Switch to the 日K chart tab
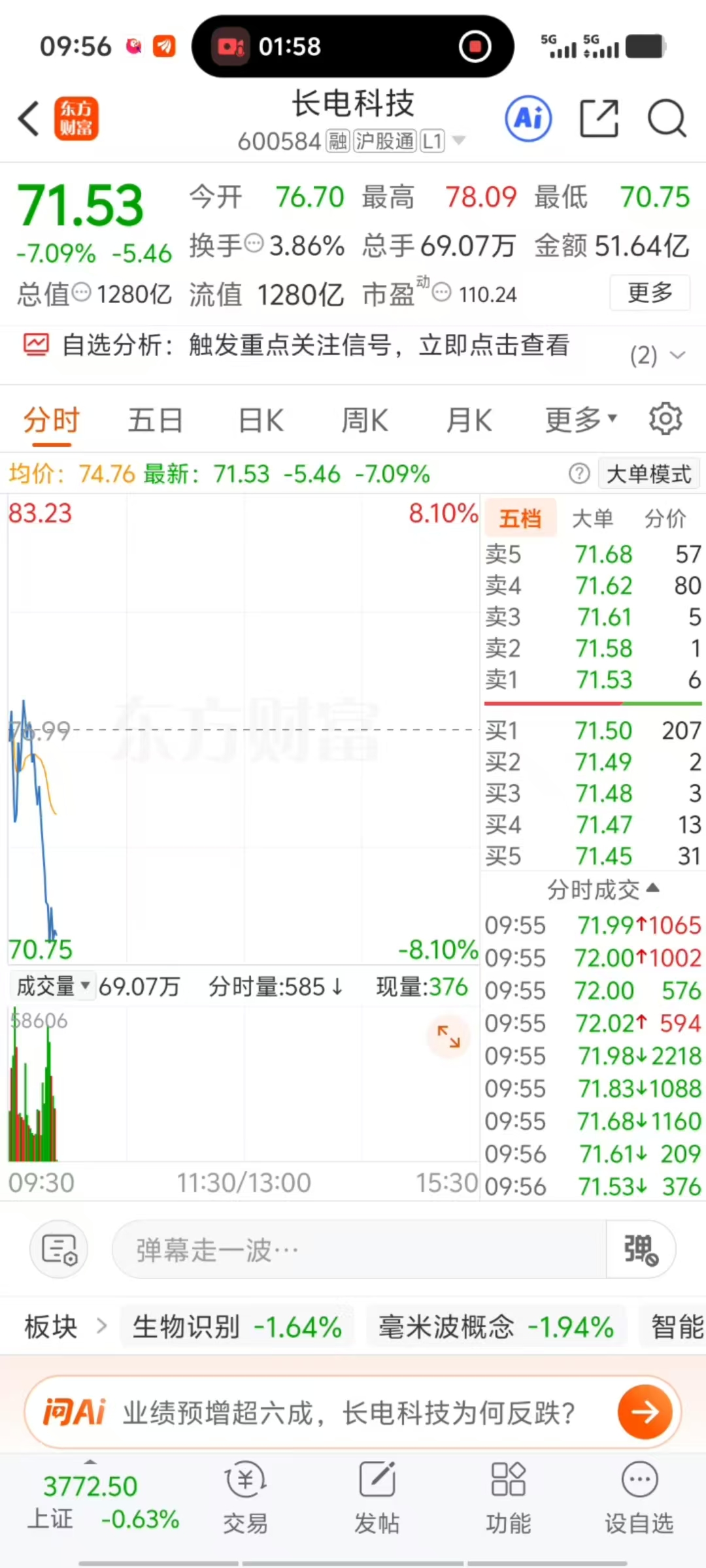Screen dimensions: 706x1568 pos(261,420)
